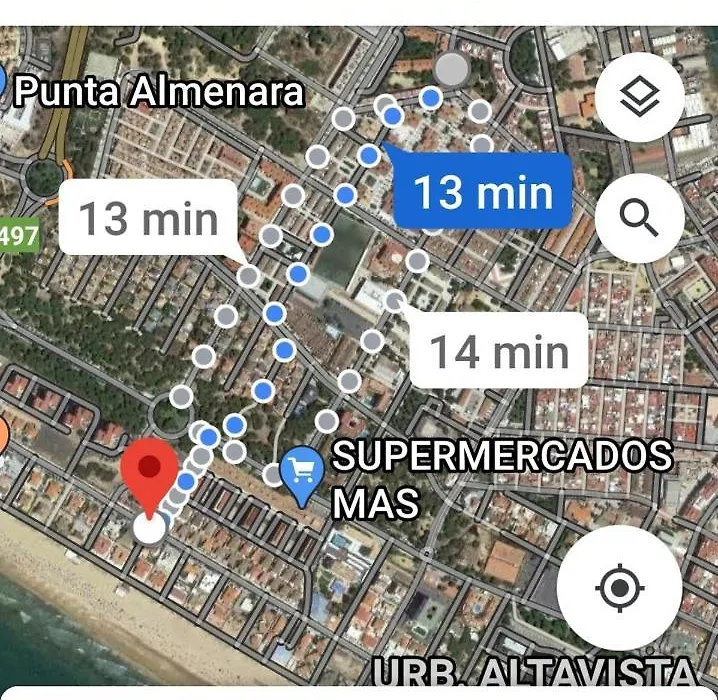Center map on my current location
The image size is (718, 700).
pyautogui.click(x=619, y=588)
